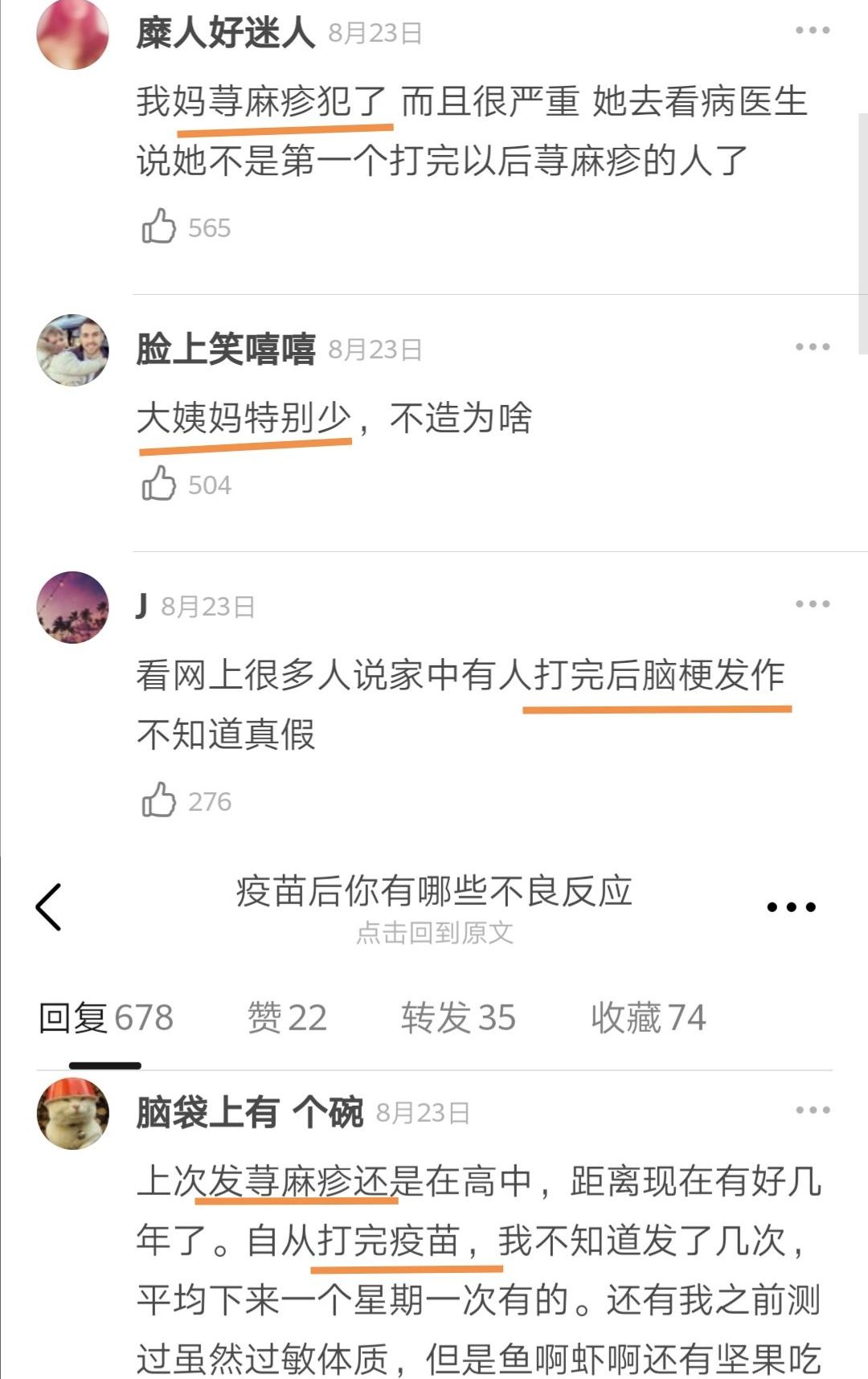
Task: Switch to the 回复 678 tab
Action: (105, 1018)
